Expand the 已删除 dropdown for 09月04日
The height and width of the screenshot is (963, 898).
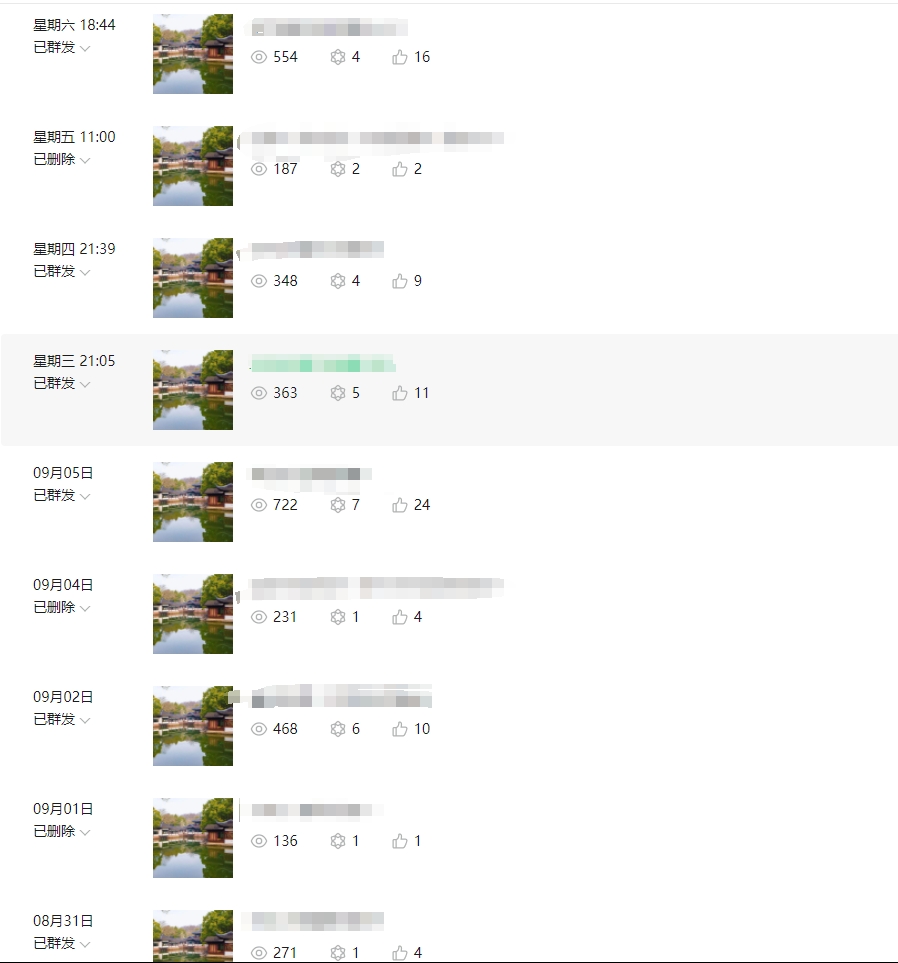click(62, 608)
